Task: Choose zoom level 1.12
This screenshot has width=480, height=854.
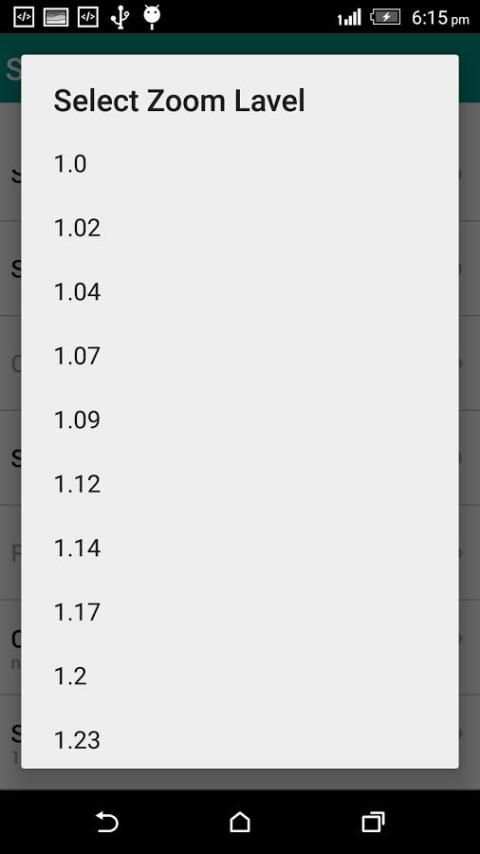Action: (x=240, y=484)
